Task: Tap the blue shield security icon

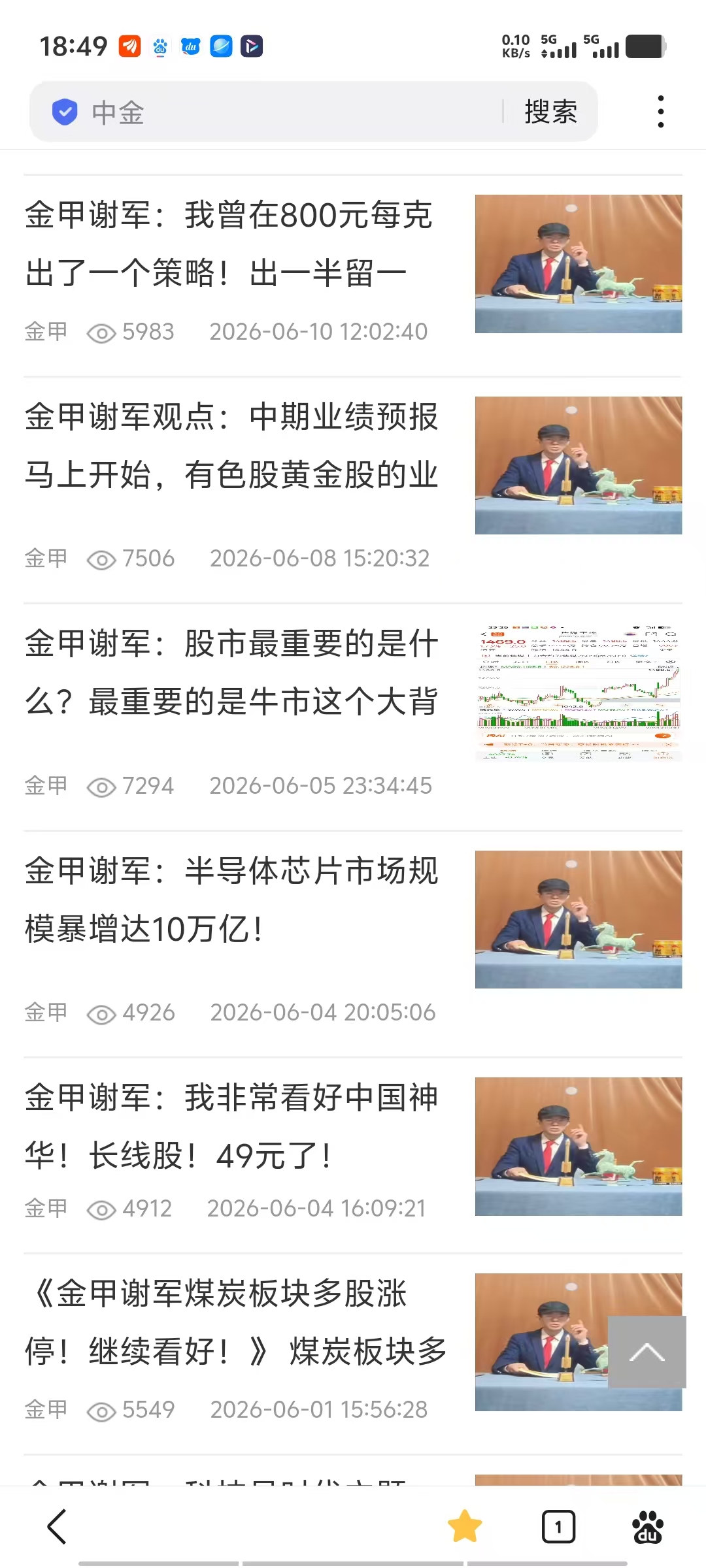Action: point(65,112)
